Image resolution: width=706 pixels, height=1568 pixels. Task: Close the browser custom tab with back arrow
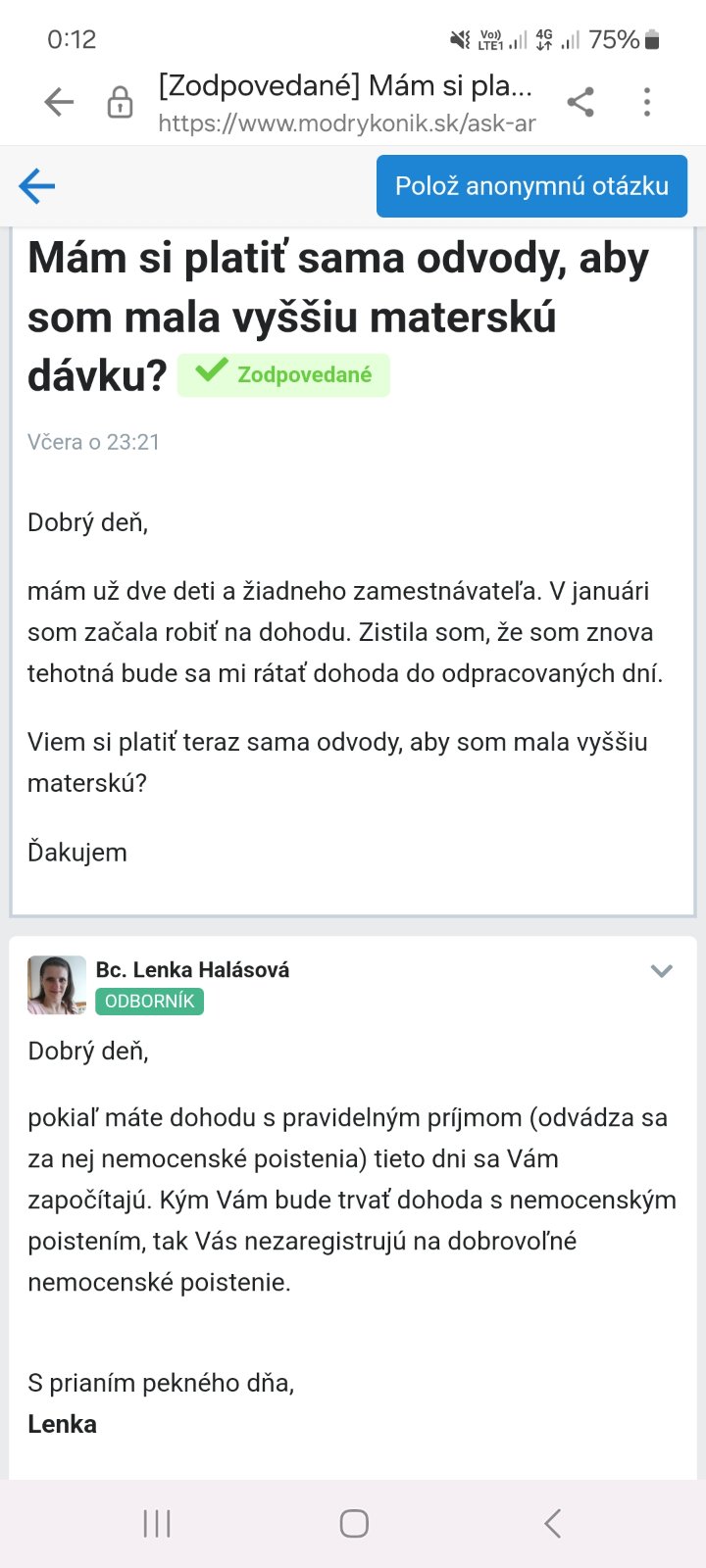point(59,102)
